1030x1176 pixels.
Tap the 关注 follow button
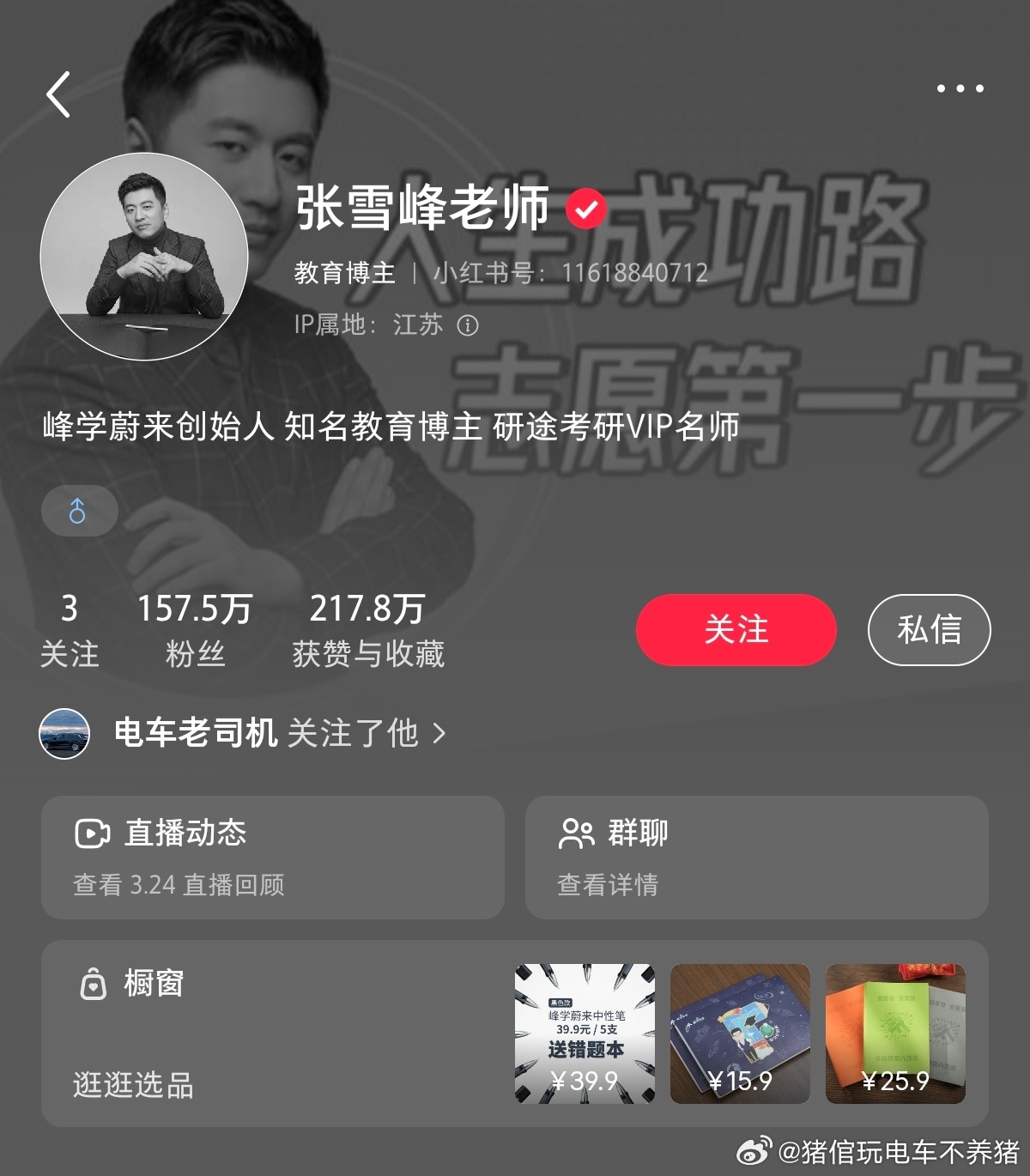coord(736,629)
